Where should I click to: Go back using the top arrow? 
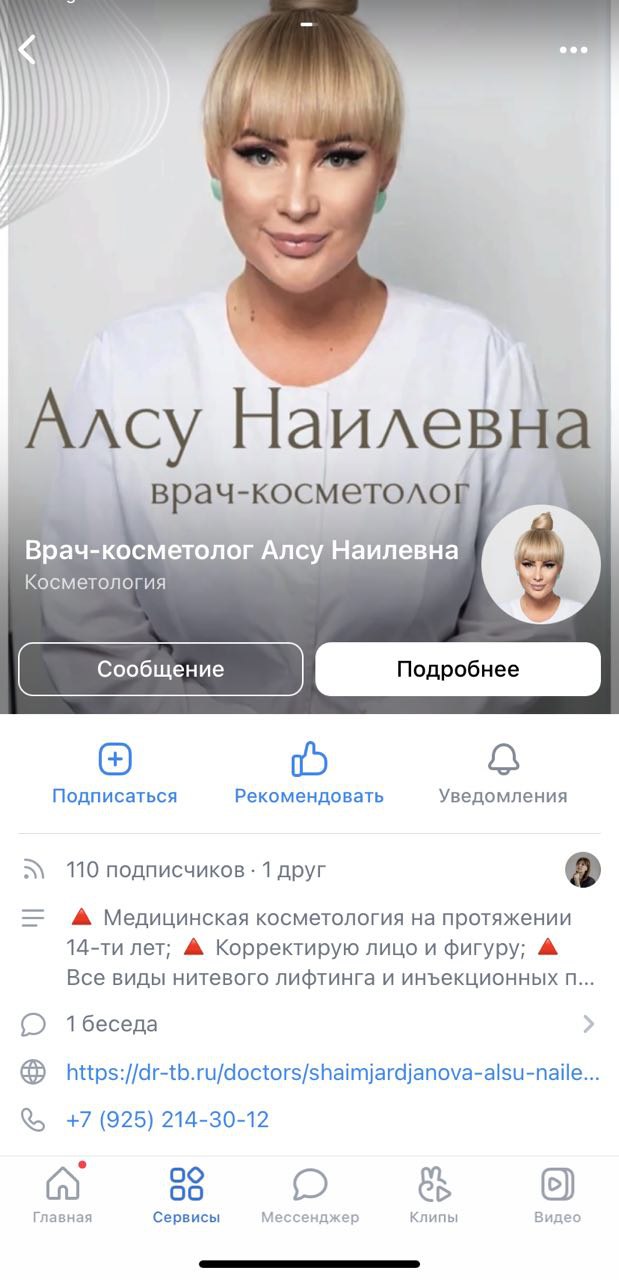tap(28, 49)
